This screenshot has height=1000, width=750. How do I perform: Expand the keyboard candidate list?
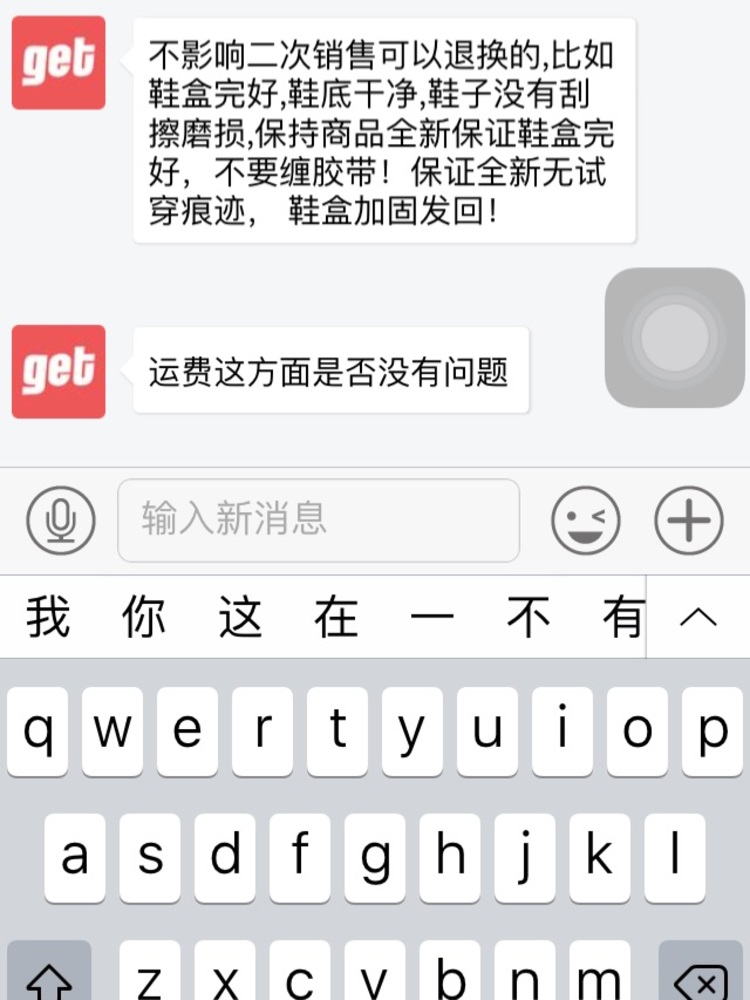point(698,616)
